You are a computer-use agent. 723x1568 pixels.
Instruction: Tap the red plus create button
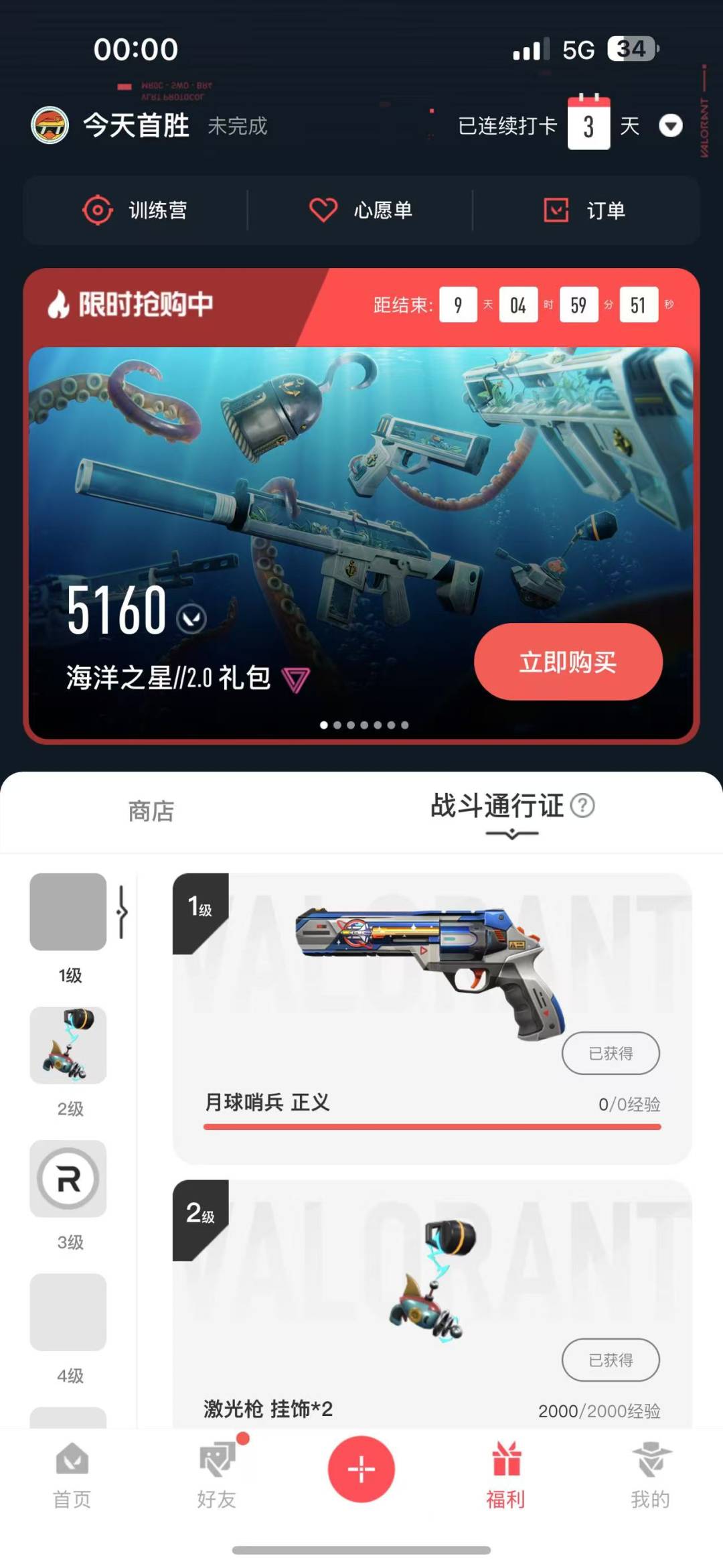[x=361, y=1469]
